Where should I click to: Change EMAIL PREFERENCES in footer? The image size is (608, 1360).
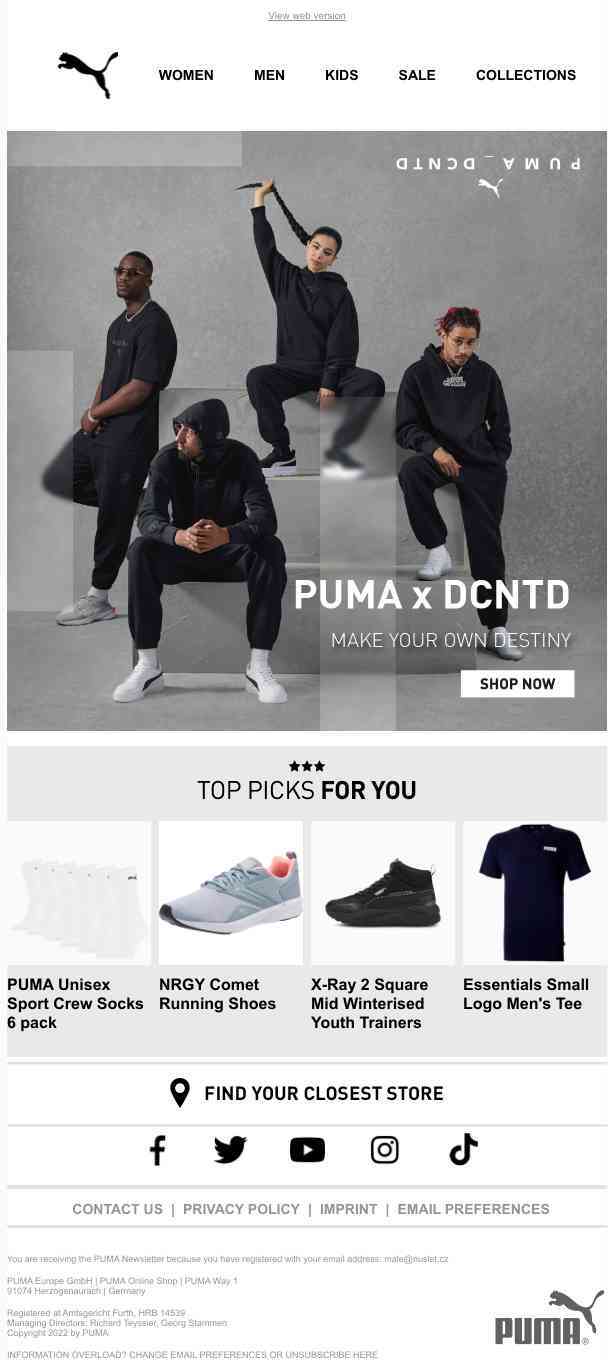click(473, 1209)
